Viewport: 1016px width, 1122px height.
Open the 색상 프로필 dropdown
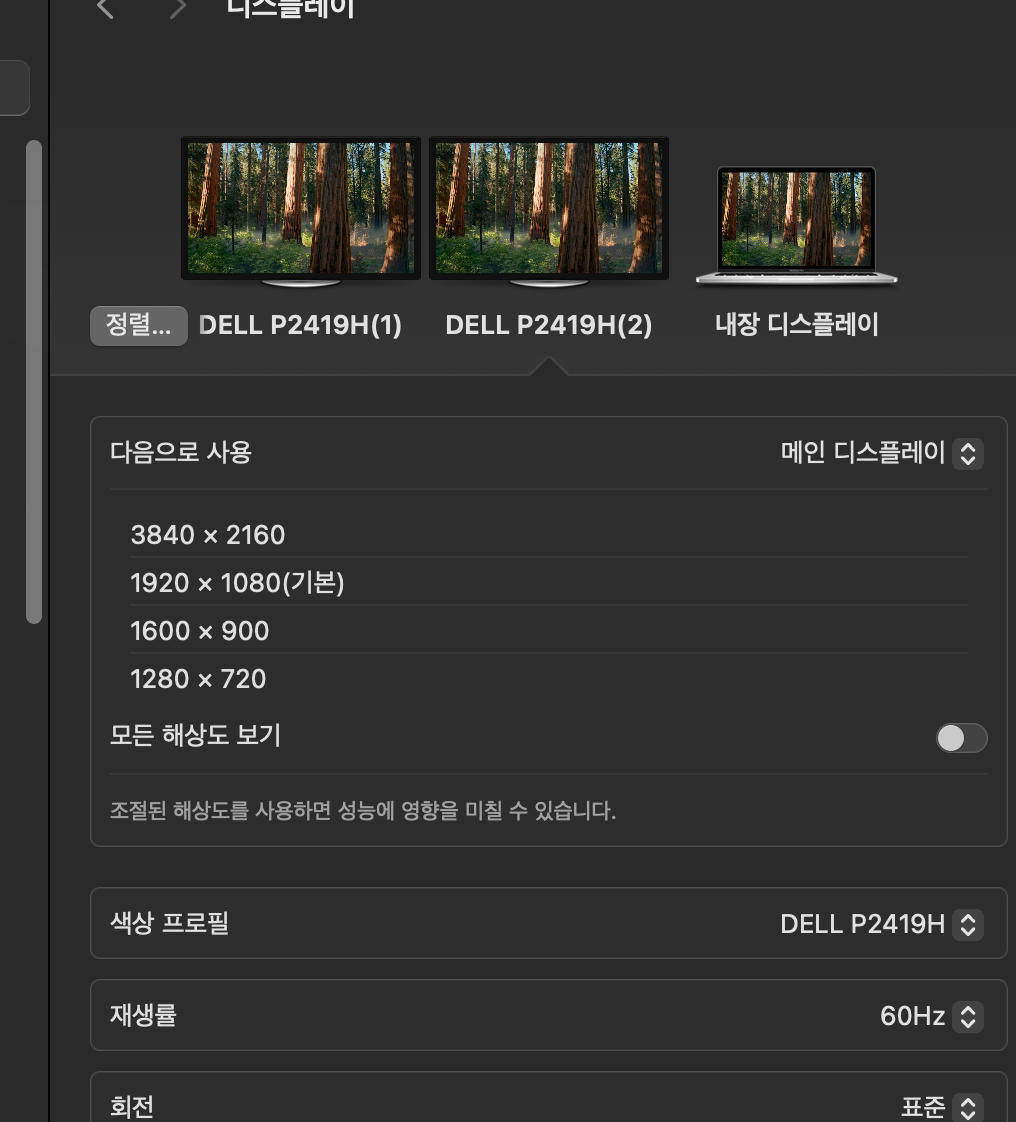(881, 924)
